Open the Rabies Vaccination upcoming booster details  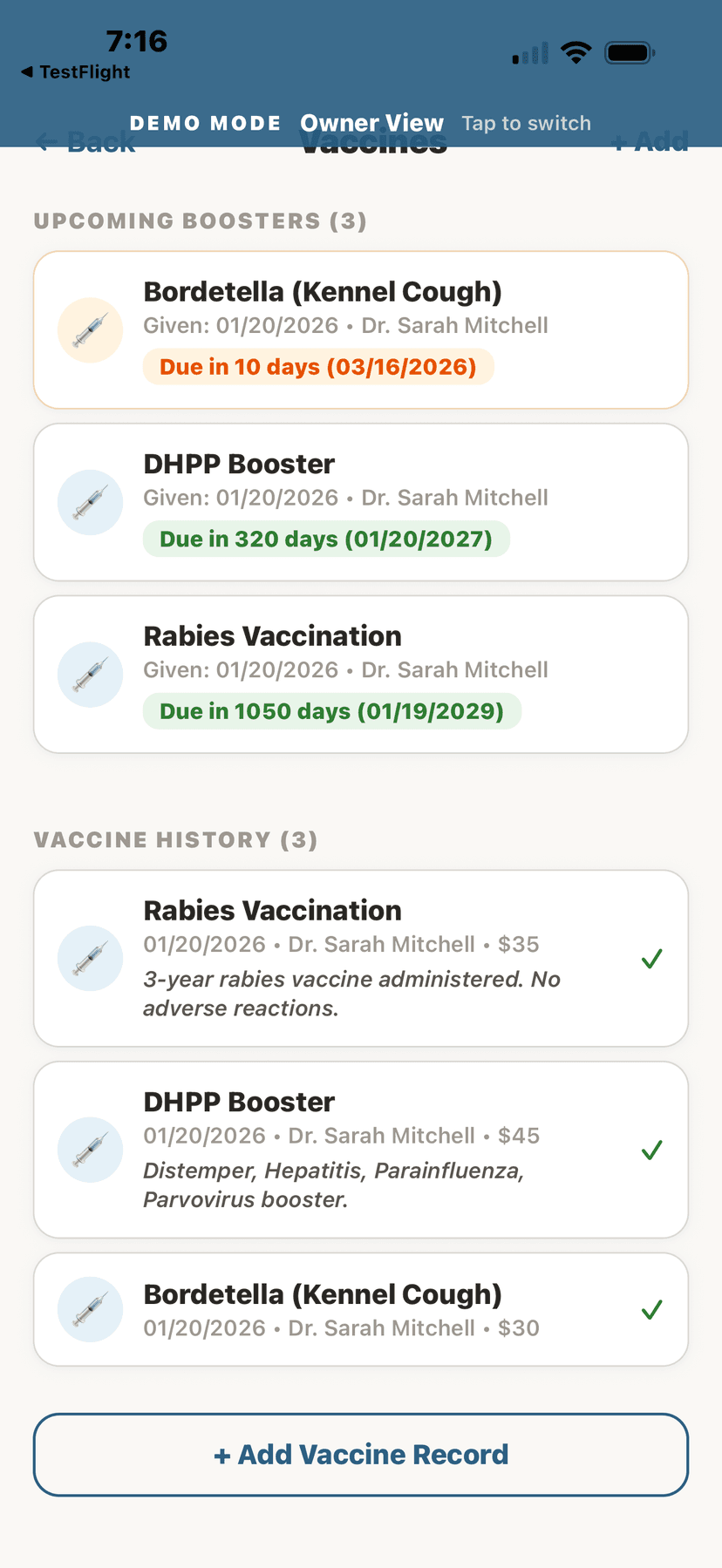pyautogui.click(x=361, y=673)
